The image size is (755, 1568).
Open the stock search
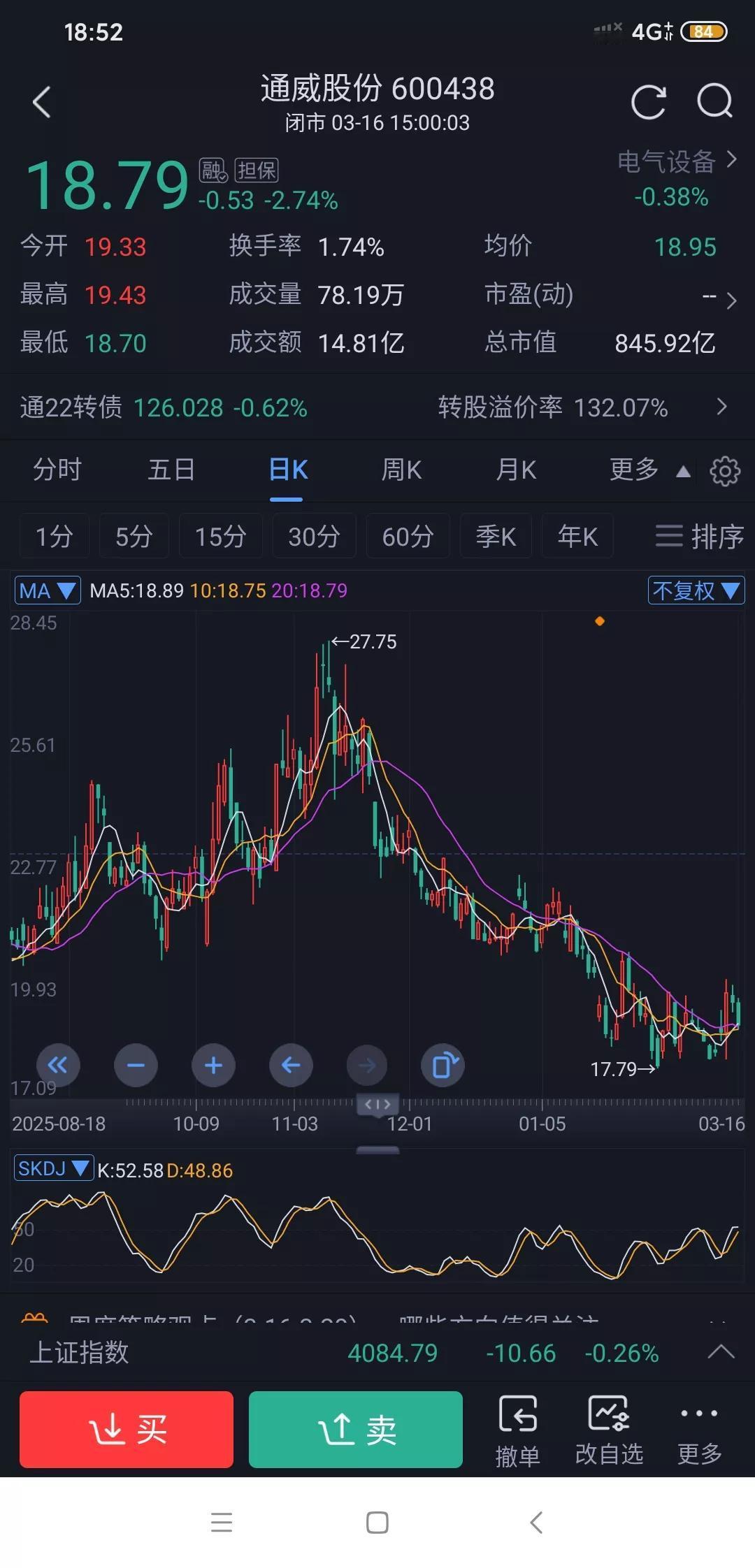pyautogui.click(x=712, y=101)
